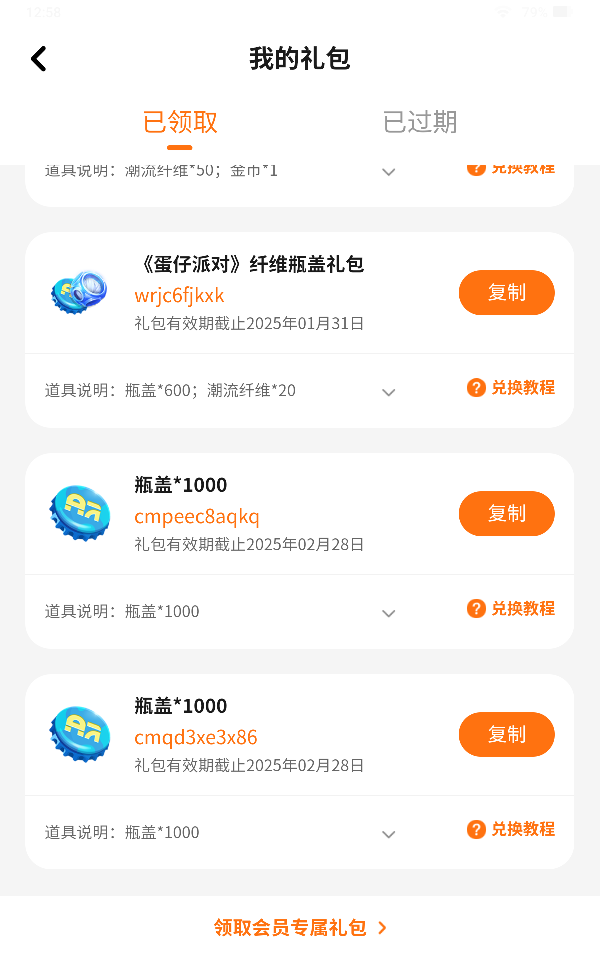The image size is (600, 960).
Task: Open 兑换教程 for code cmqd3xe3x86
Action: (511, 830)
